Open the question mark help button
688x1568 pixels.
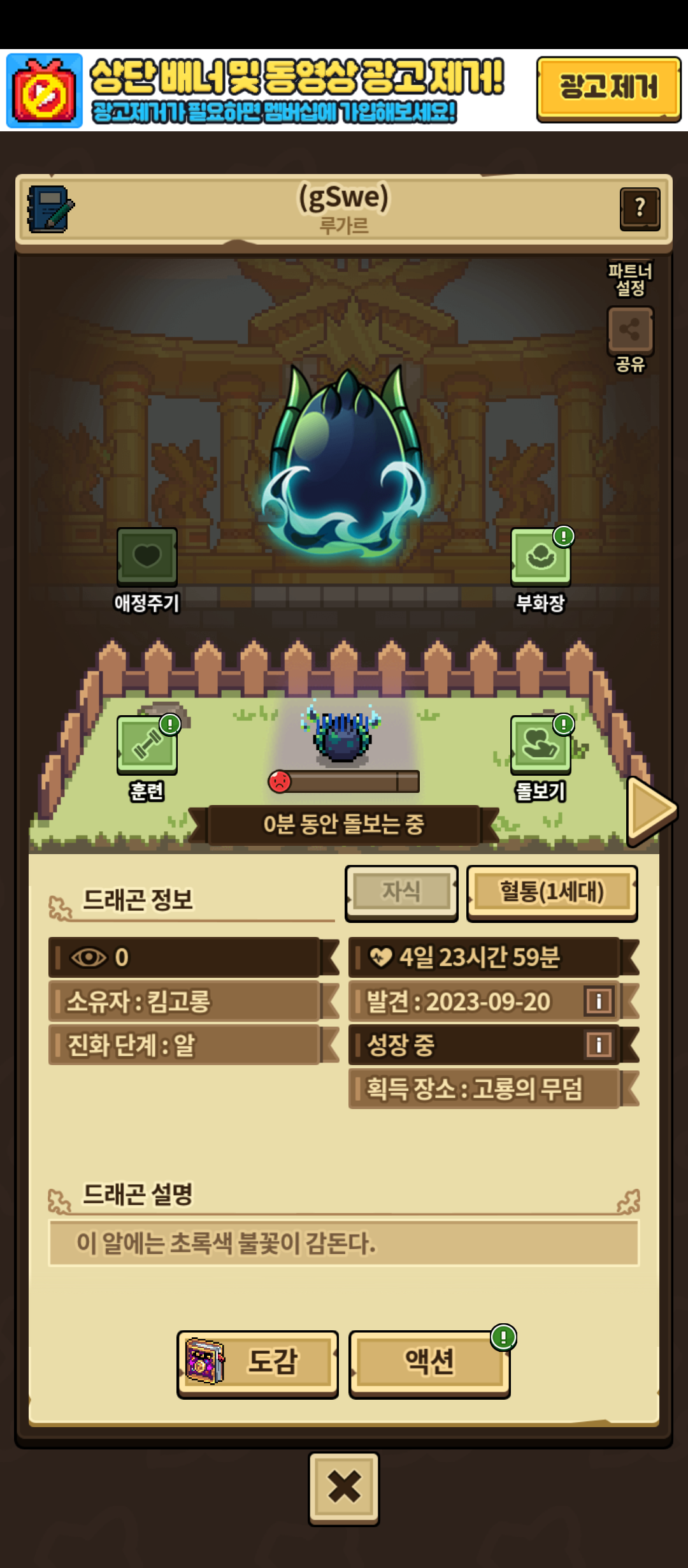(x=640, y=209)
